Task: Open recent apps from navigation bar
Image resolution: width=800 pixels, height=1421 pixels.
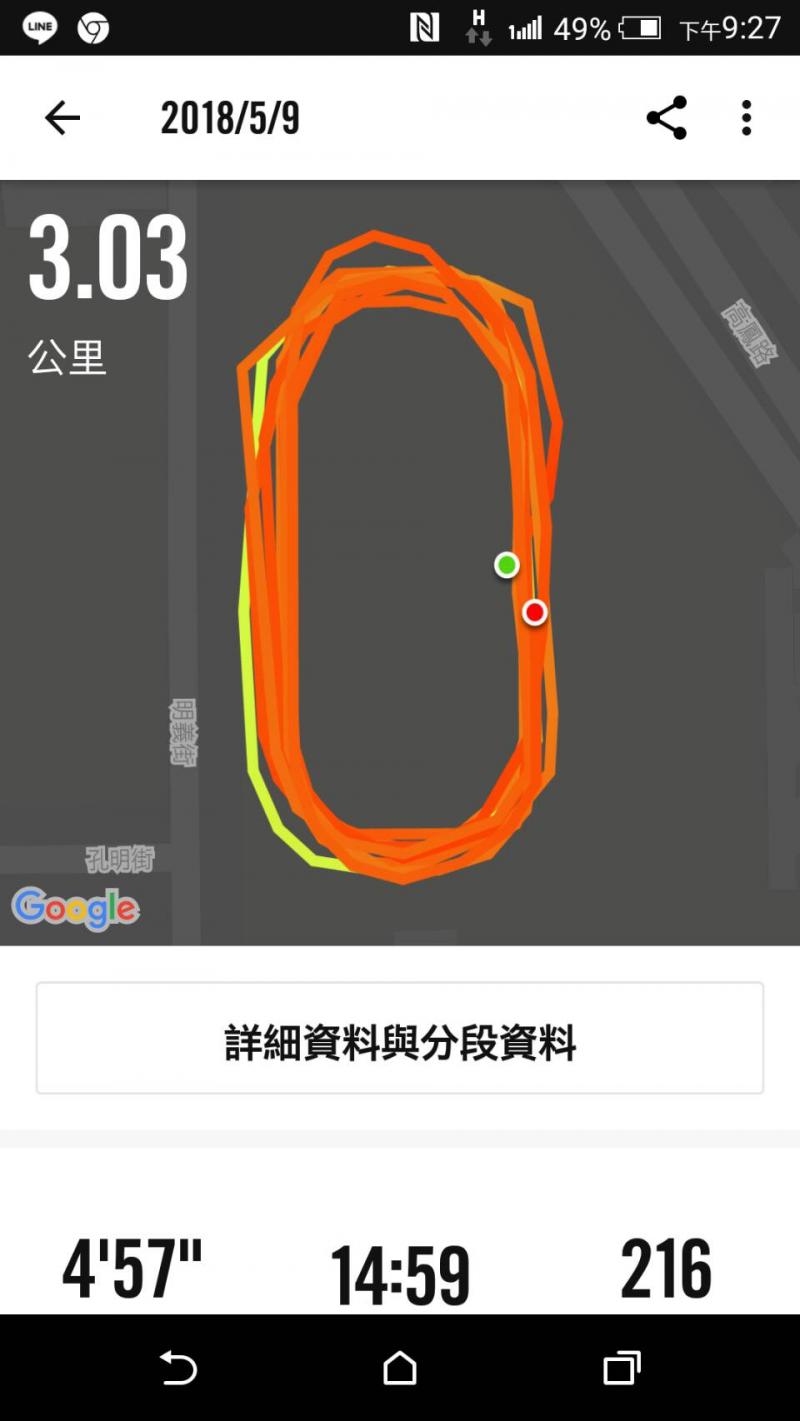Action: [x=621, y=1367]
